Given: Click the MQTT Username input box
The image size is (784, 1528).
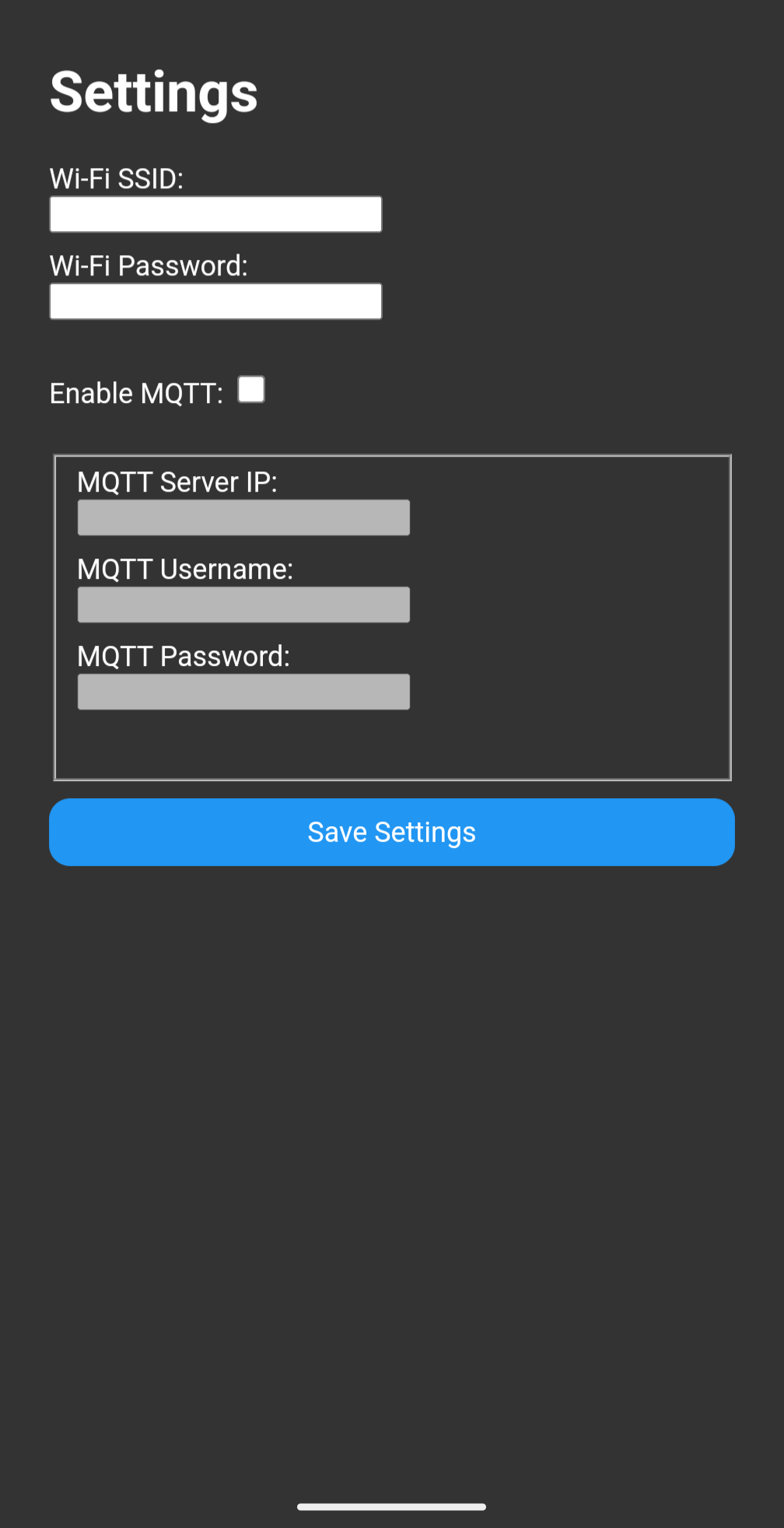Looking at the screenshot, I should coord(243,604).
